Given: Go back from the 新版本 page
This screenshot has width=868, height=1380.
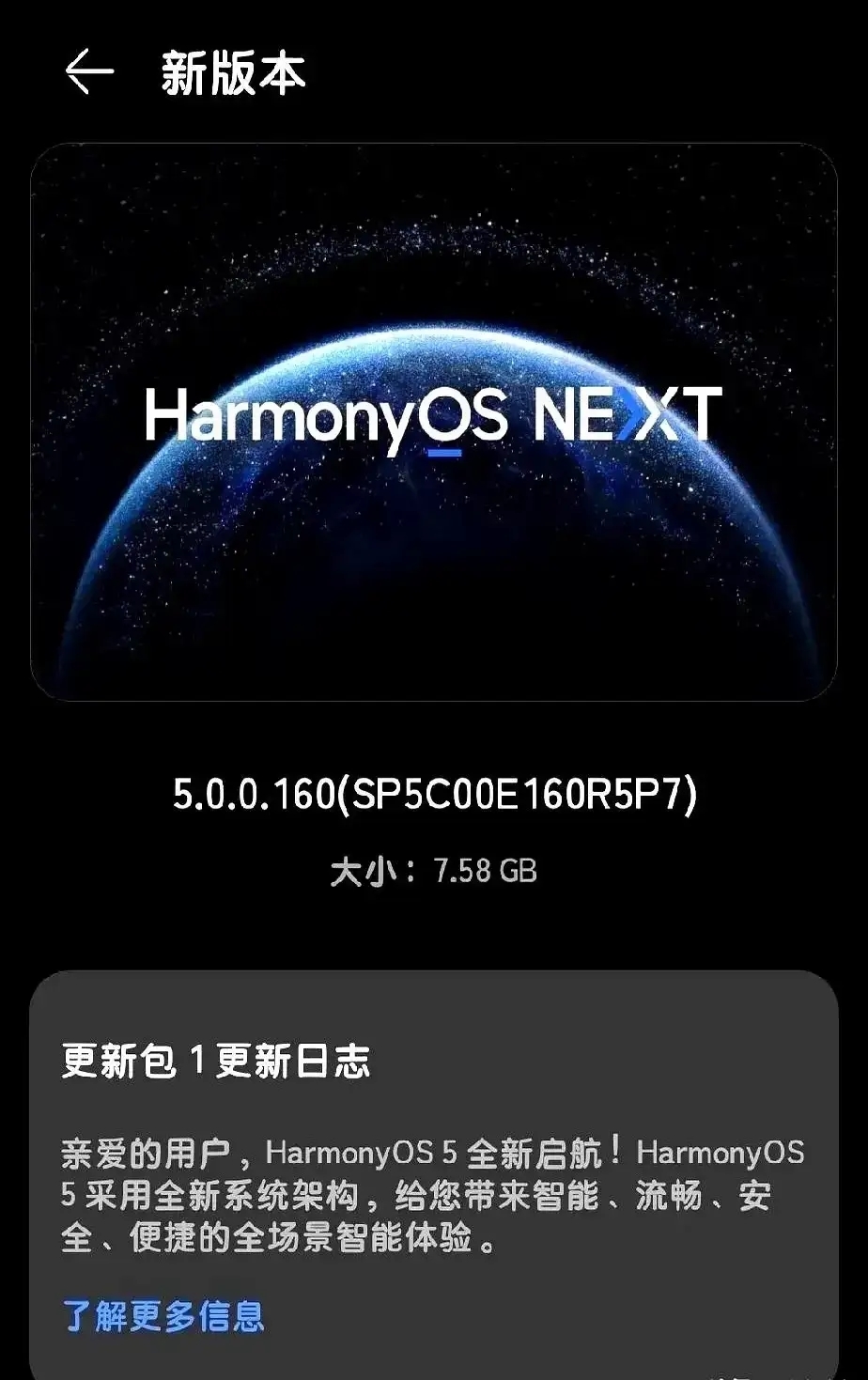Looking at the screenshot, I should click(88, 72).
